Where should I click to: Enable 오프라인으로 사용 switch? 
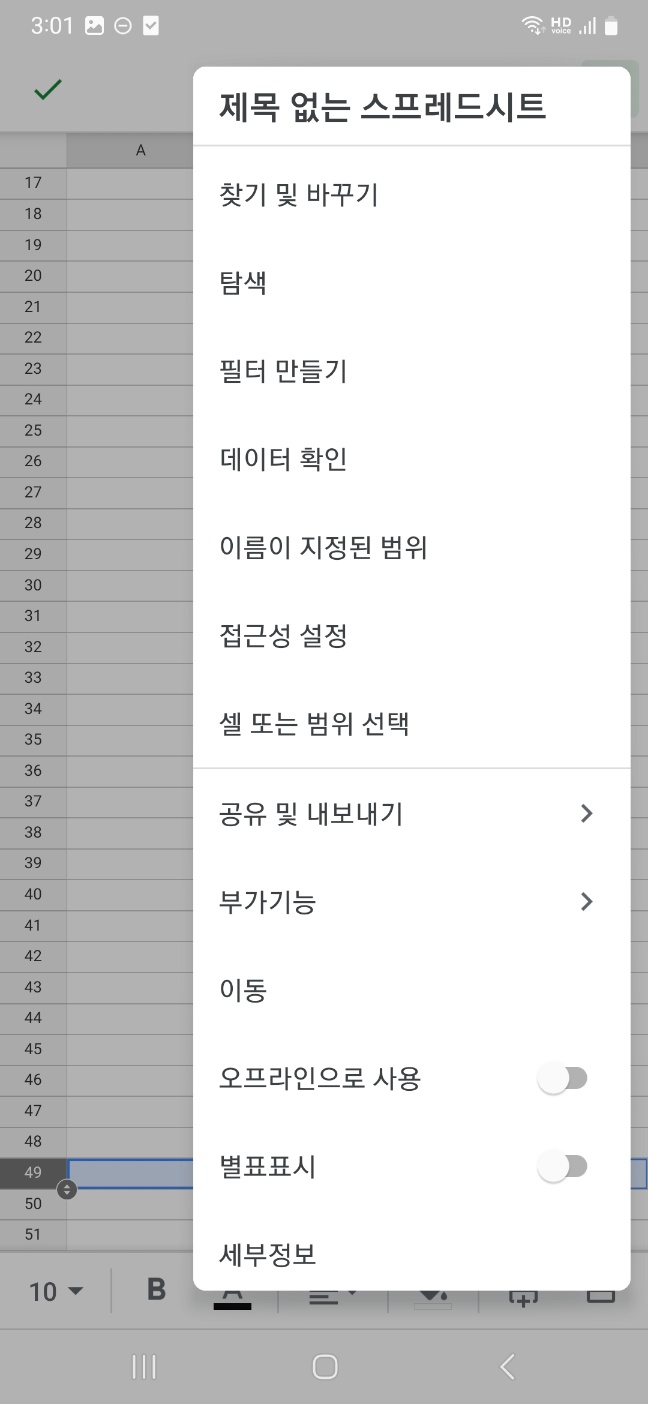(x=563, y=1078)
